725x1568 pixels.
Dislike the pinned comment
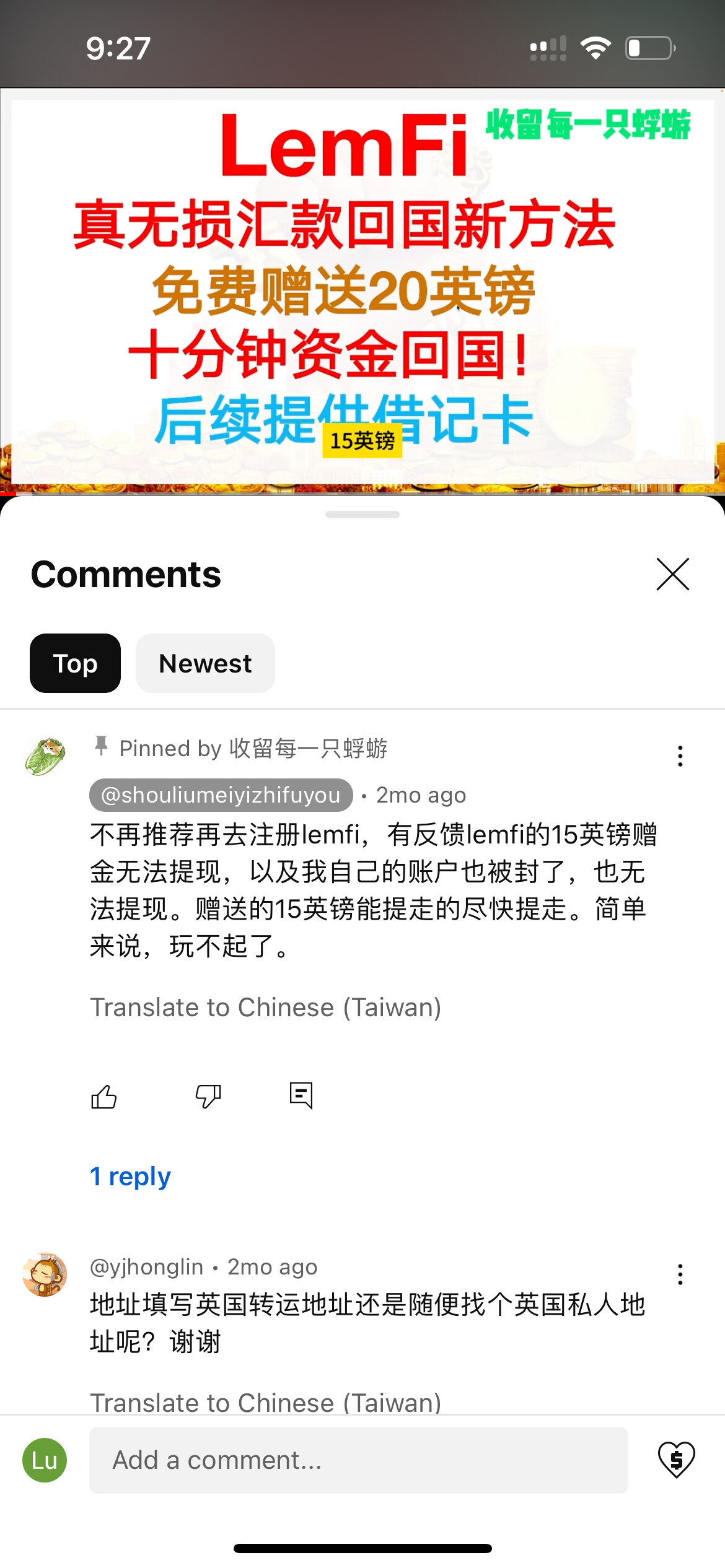(208, 1097)
